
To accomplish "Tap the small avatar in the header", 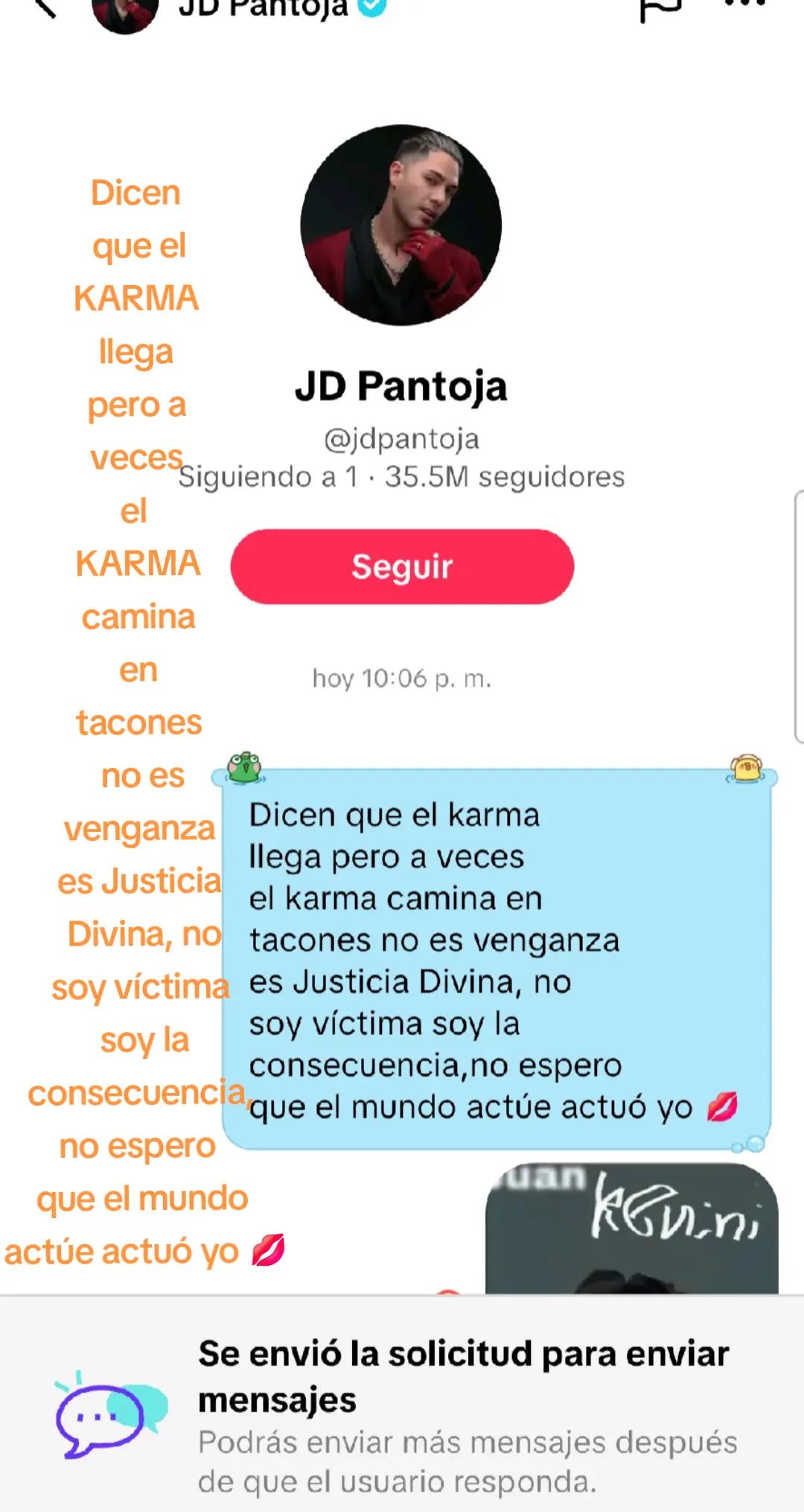I will point(125,13).
